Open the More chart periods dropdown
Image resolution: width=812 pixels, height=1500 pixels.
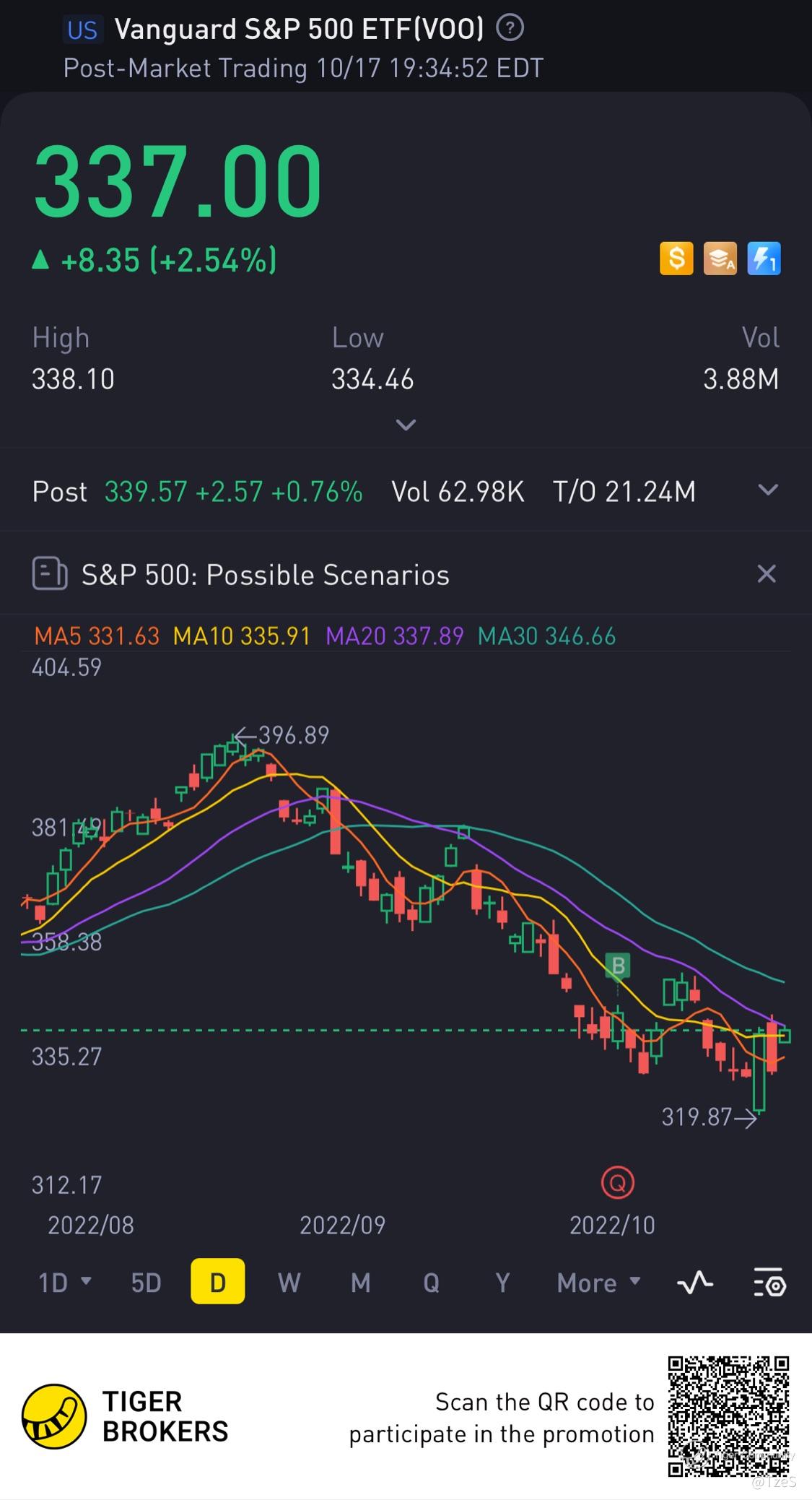(598, 1283)
